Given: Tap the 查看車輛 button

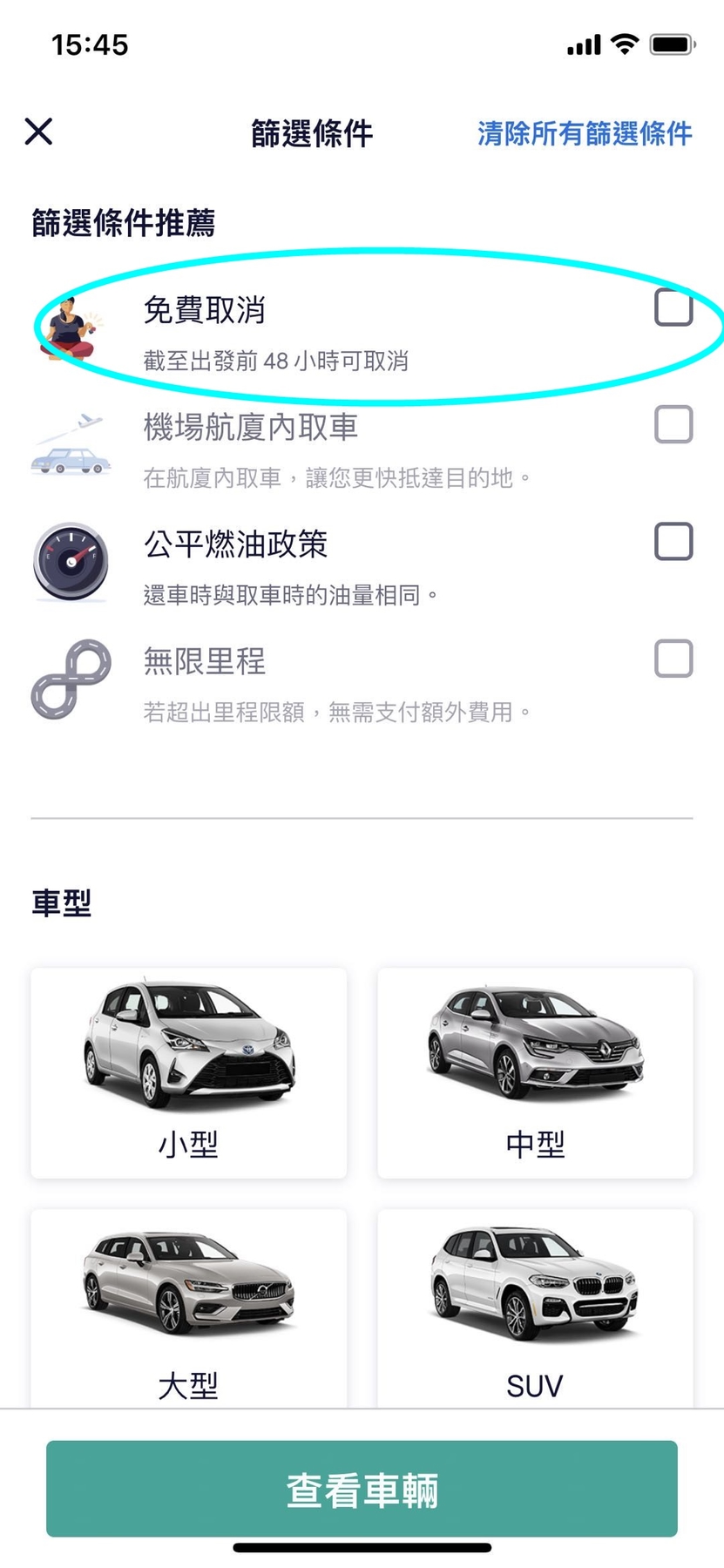Looking at the screenshot, I should (362, 1489).
